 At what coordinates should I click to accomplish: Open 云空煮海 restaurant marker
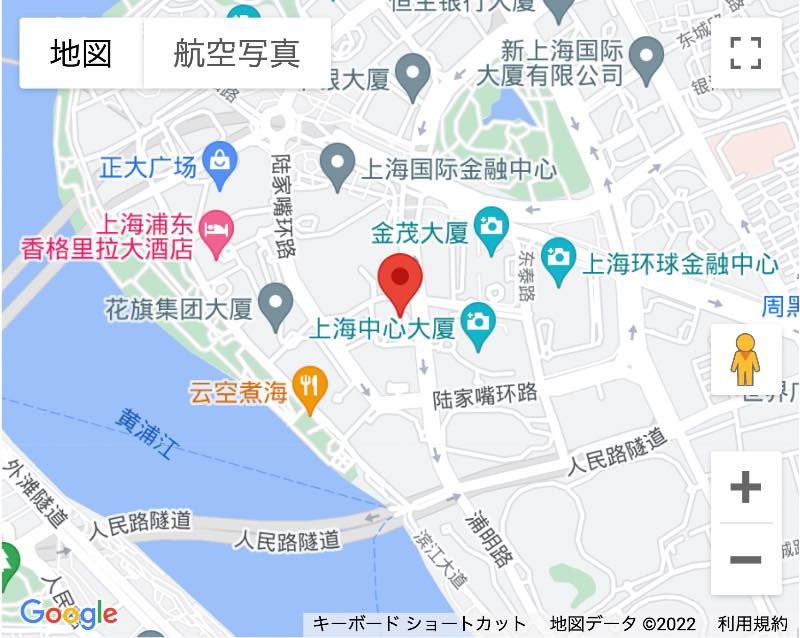[311, 388]
